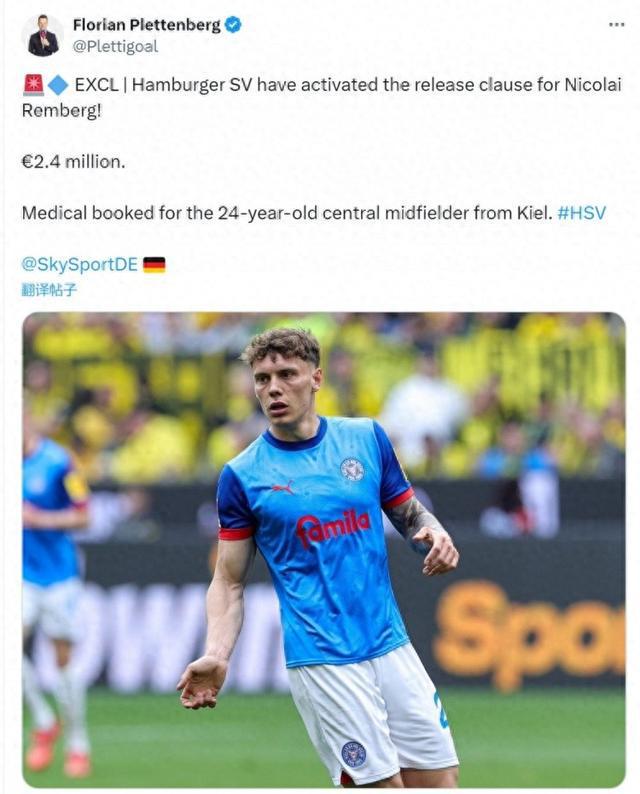The height and width of the screenshot is (794, 640).
Task: Open the @Plettigoal profile handle
Action: click(x=115, y=46)
